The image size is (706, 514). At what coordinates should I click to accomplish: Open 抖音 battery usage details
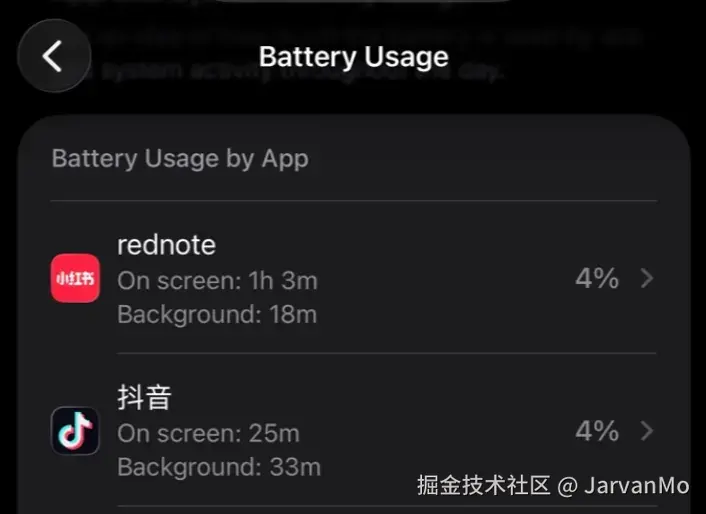tap(353, 431)
